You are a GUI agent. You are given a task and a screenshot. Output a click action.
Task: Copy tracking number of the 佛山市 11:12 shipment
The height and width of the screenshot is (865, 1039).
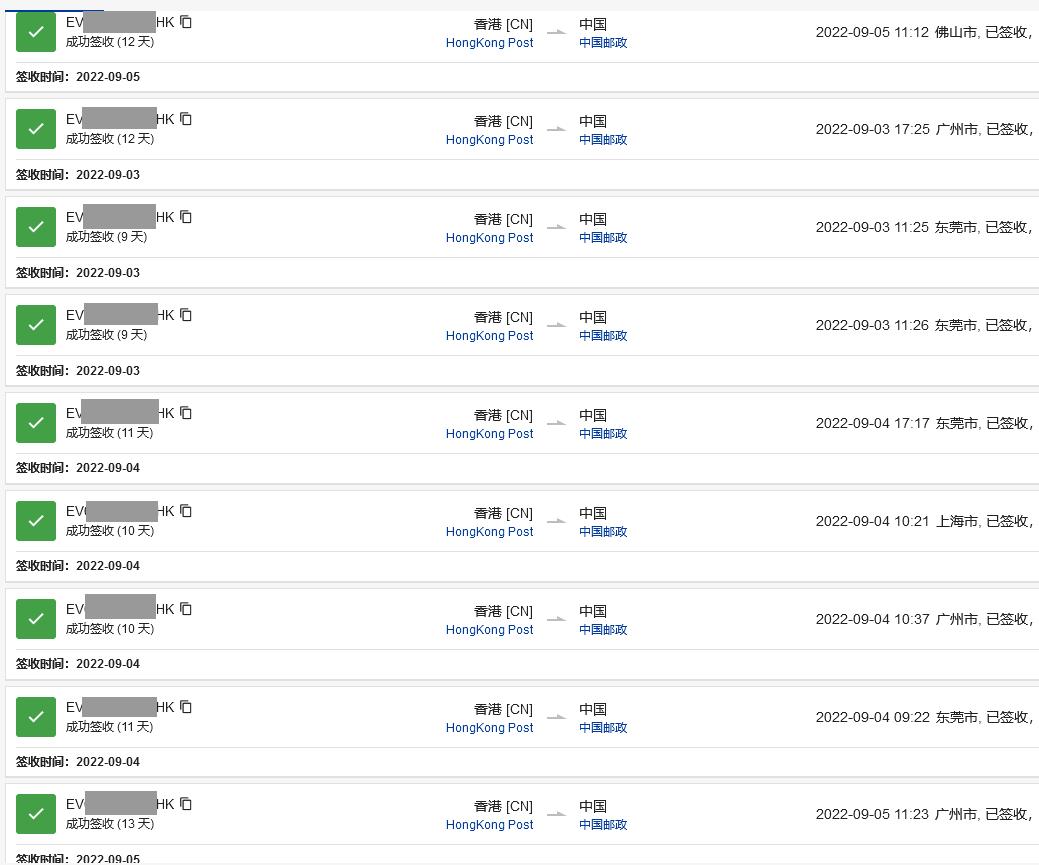186,22
